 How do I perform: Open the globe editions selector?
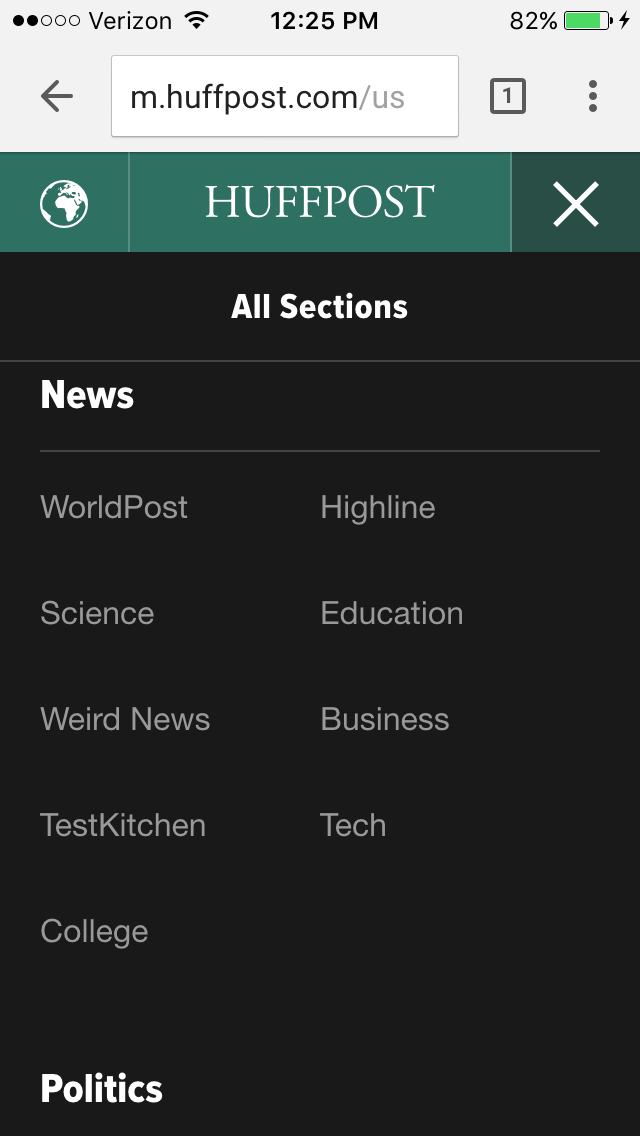[64, 204]
